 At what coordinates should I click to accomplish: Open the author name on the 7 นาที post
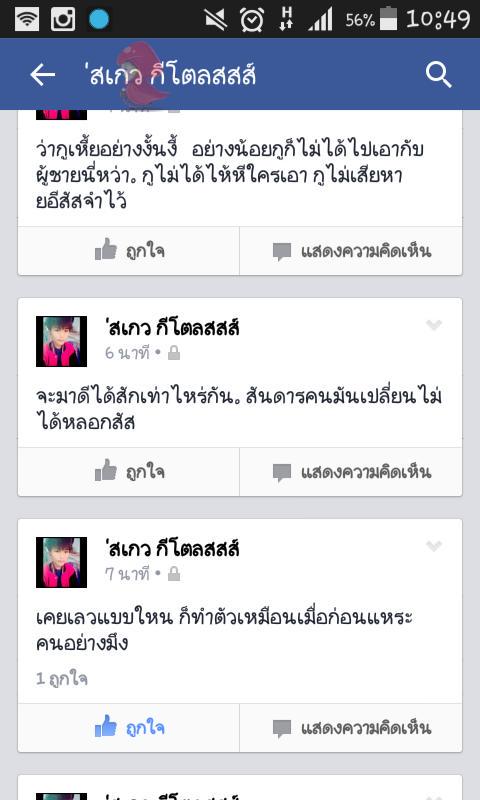pos(172,549)
